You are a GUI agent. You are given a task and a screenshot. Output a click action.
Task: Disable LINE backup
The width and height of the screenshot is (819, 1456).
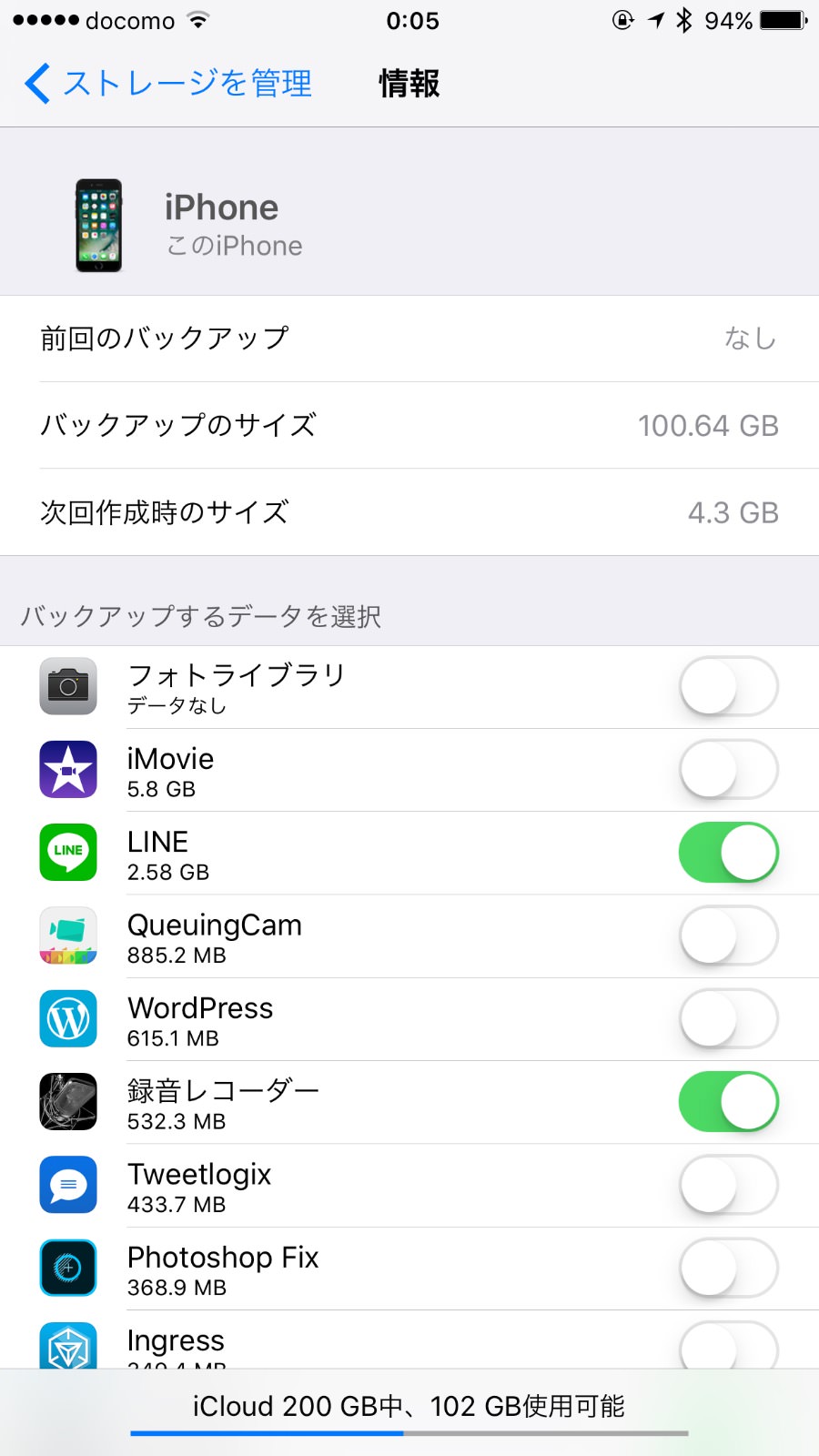728,853
